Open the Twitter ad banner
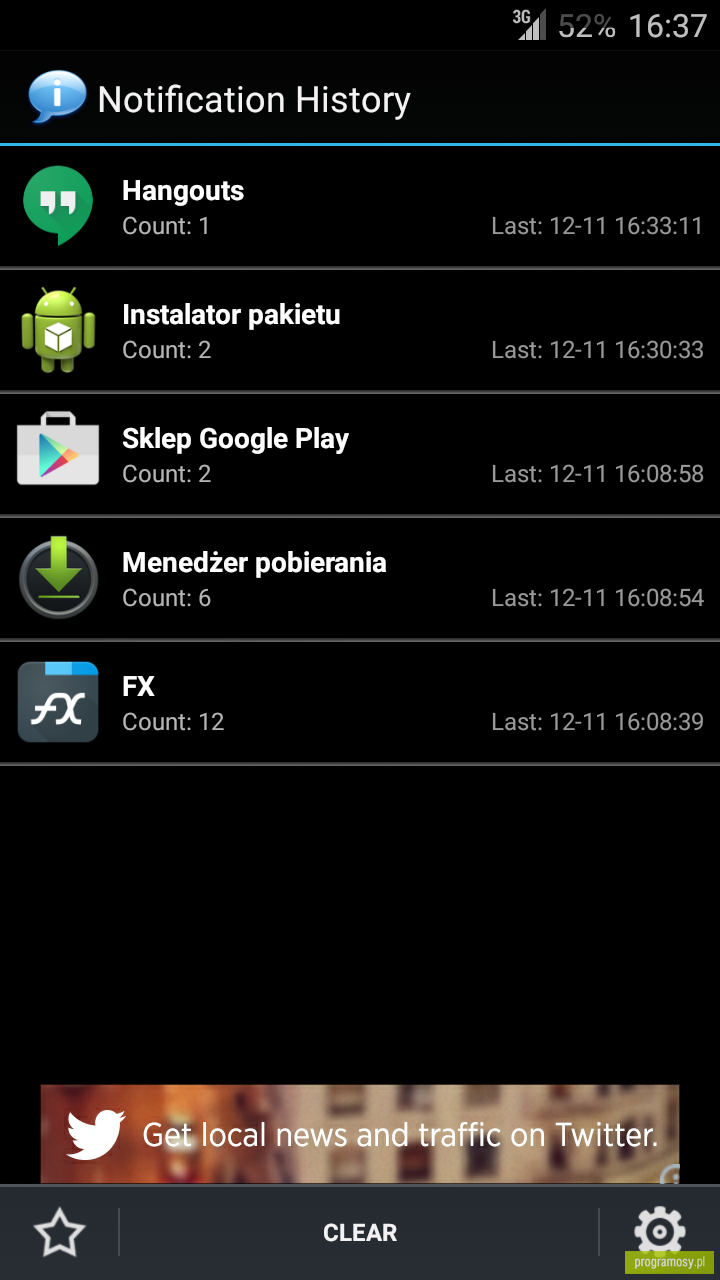Viewport: 720px width, 1280px height. click(360, 1134)
